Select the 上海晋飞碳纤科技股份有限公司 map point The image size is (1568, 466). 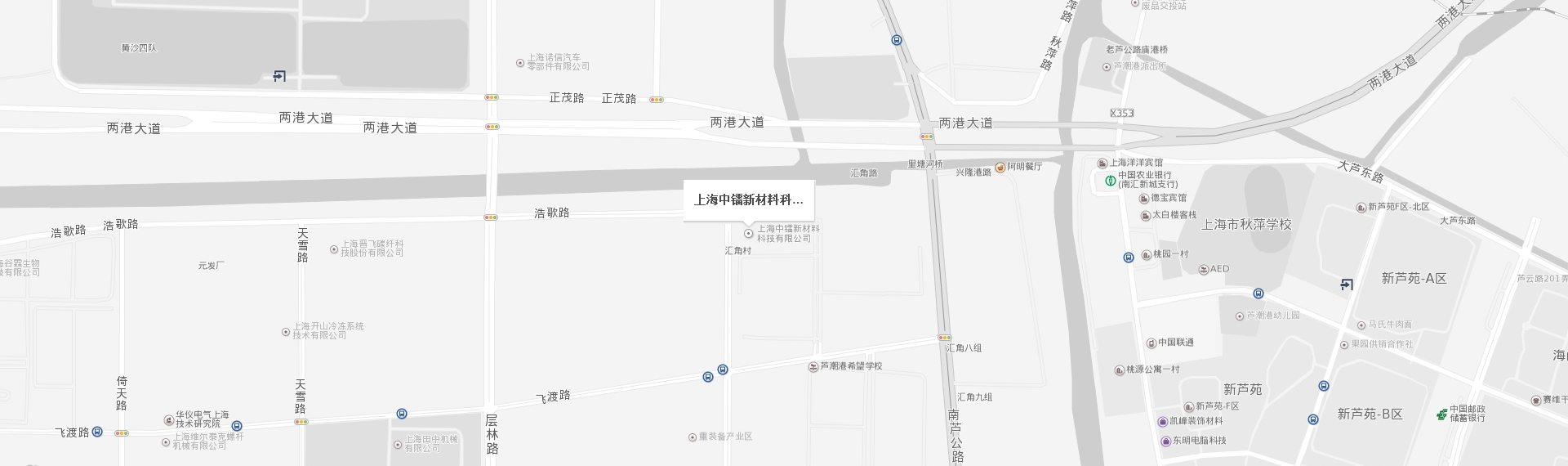tap(334, 249)
